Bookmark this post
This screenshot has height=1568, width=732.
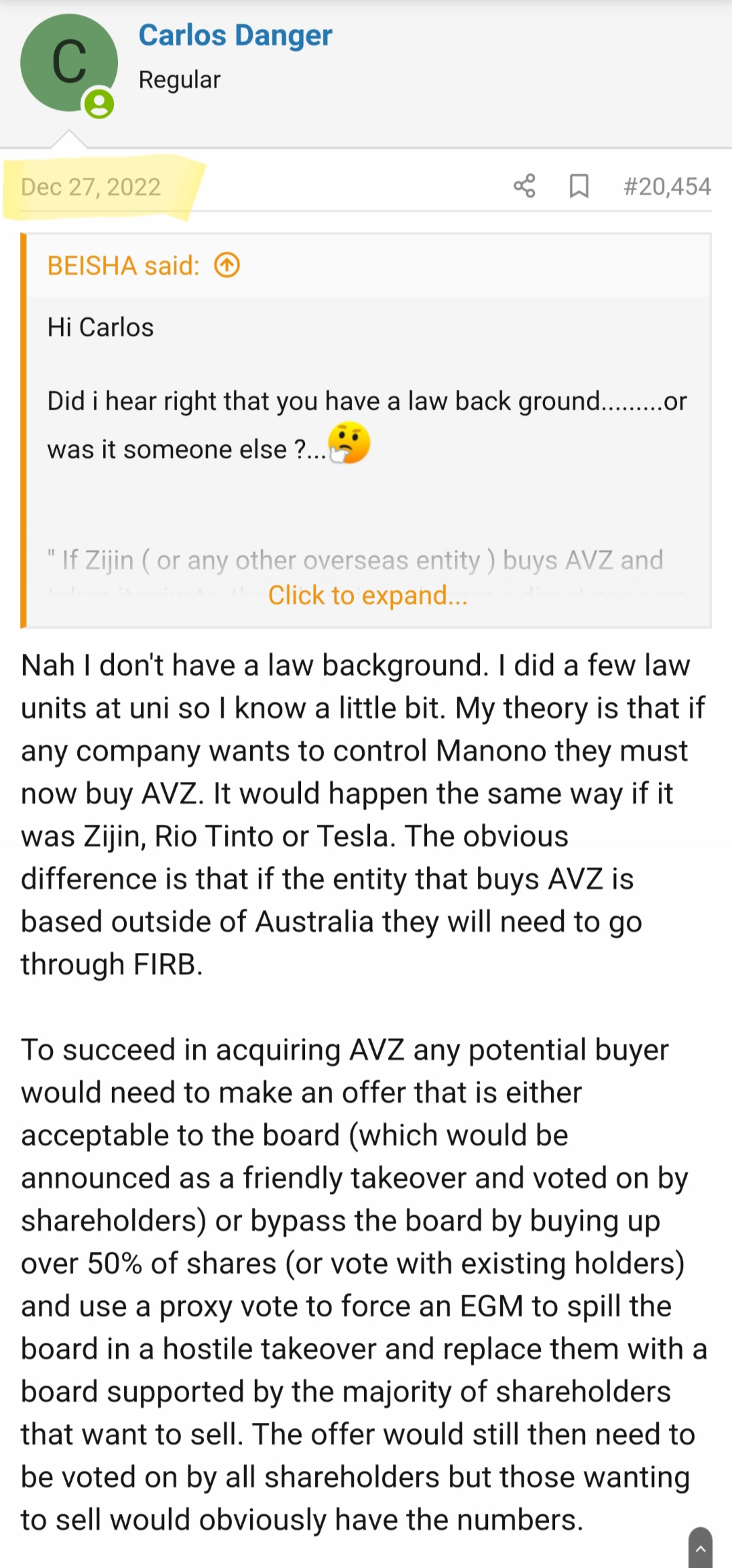[579, 186]
